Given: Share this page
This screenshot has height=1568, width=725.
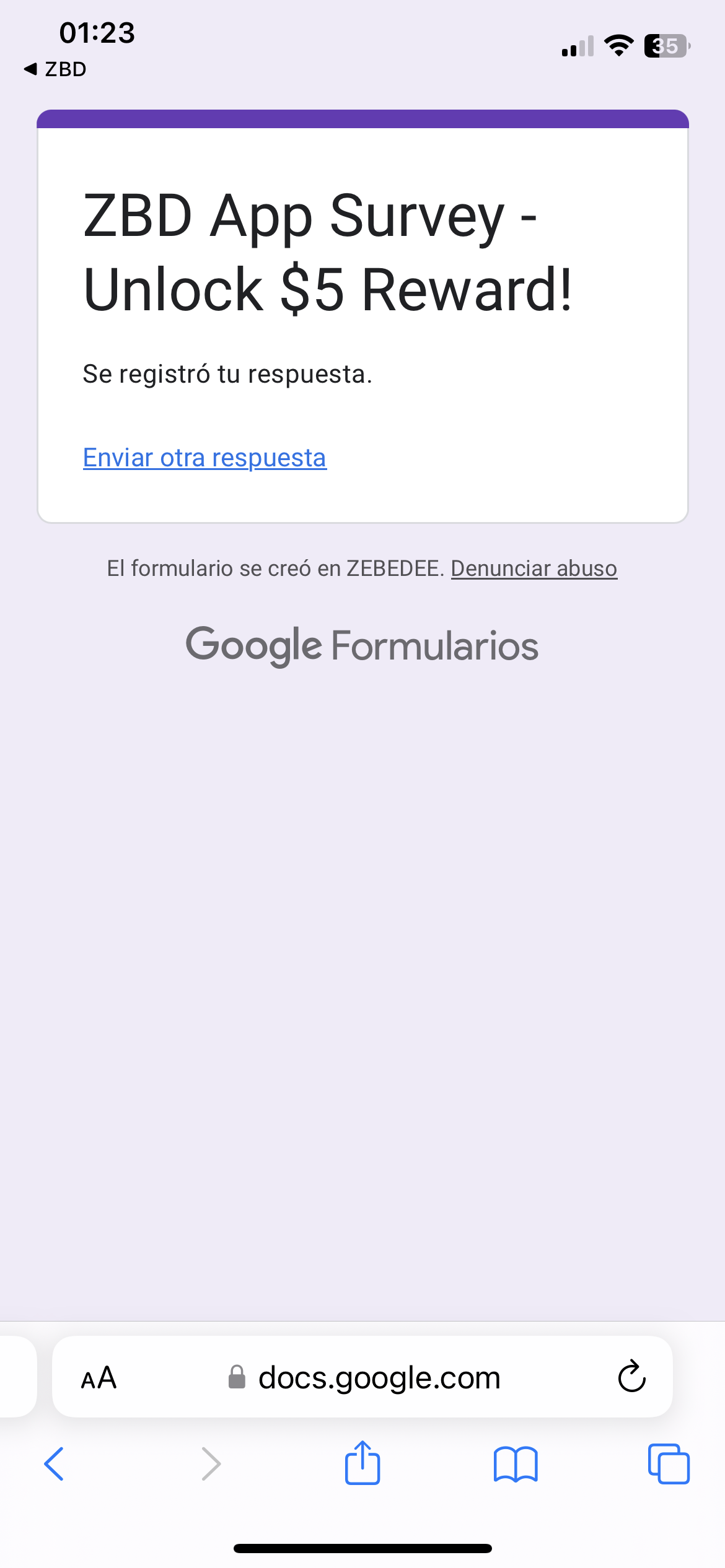Looking at the screenshot, I should pyautogui.click(x=362, y=1463).
